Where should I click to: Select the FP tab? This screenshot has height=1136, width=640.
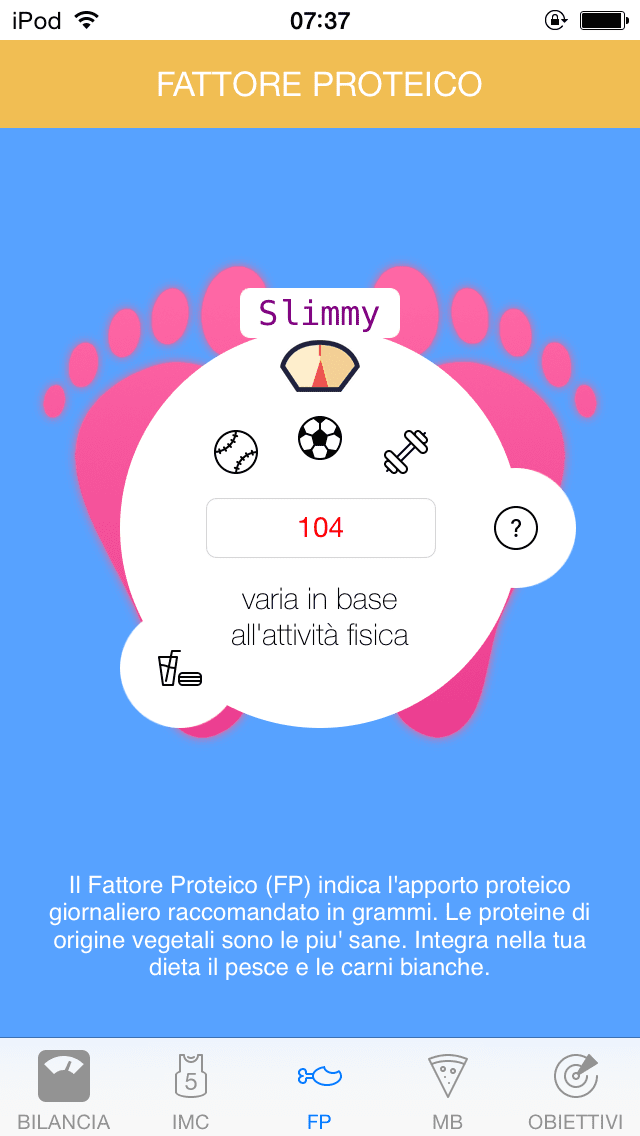point(320,1089)
